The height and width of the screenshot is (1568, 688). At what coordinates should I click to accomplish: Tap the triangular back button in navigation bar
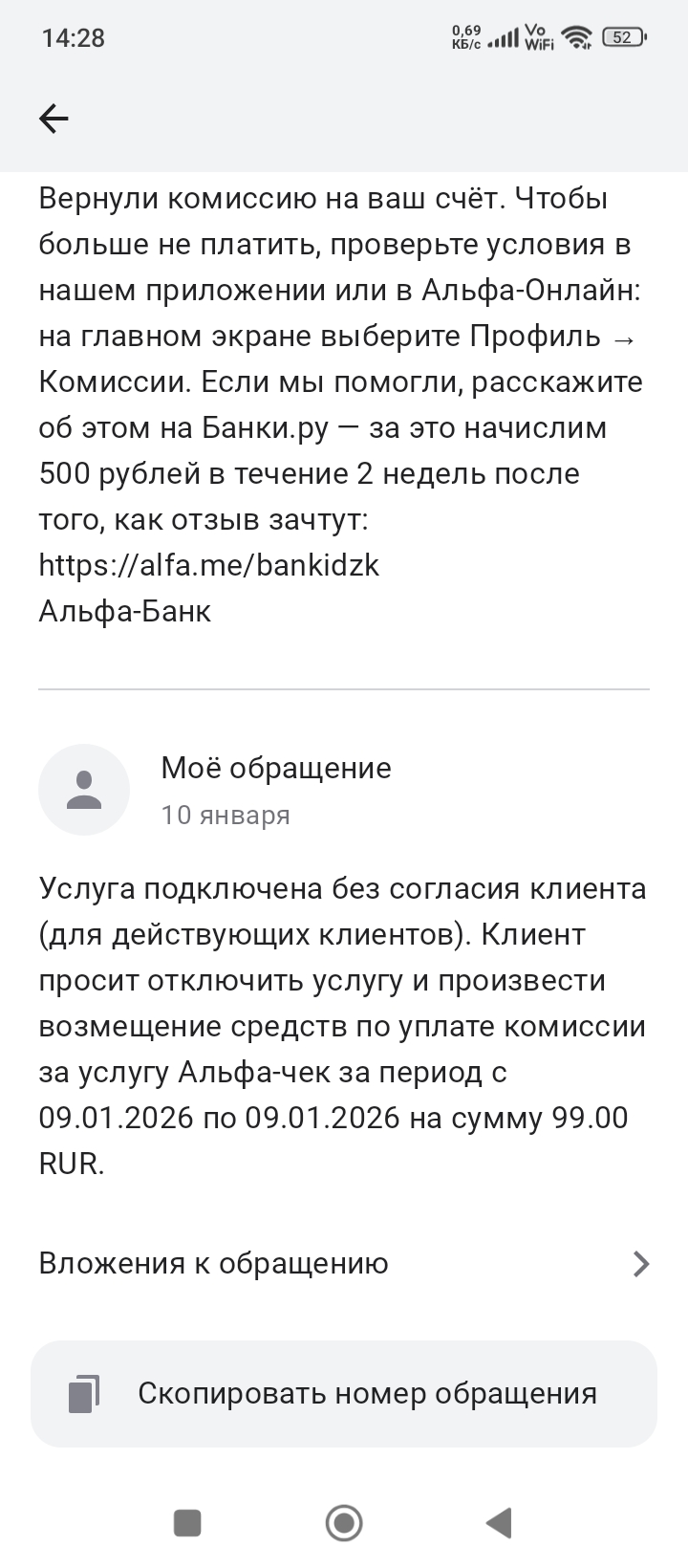498,1523
